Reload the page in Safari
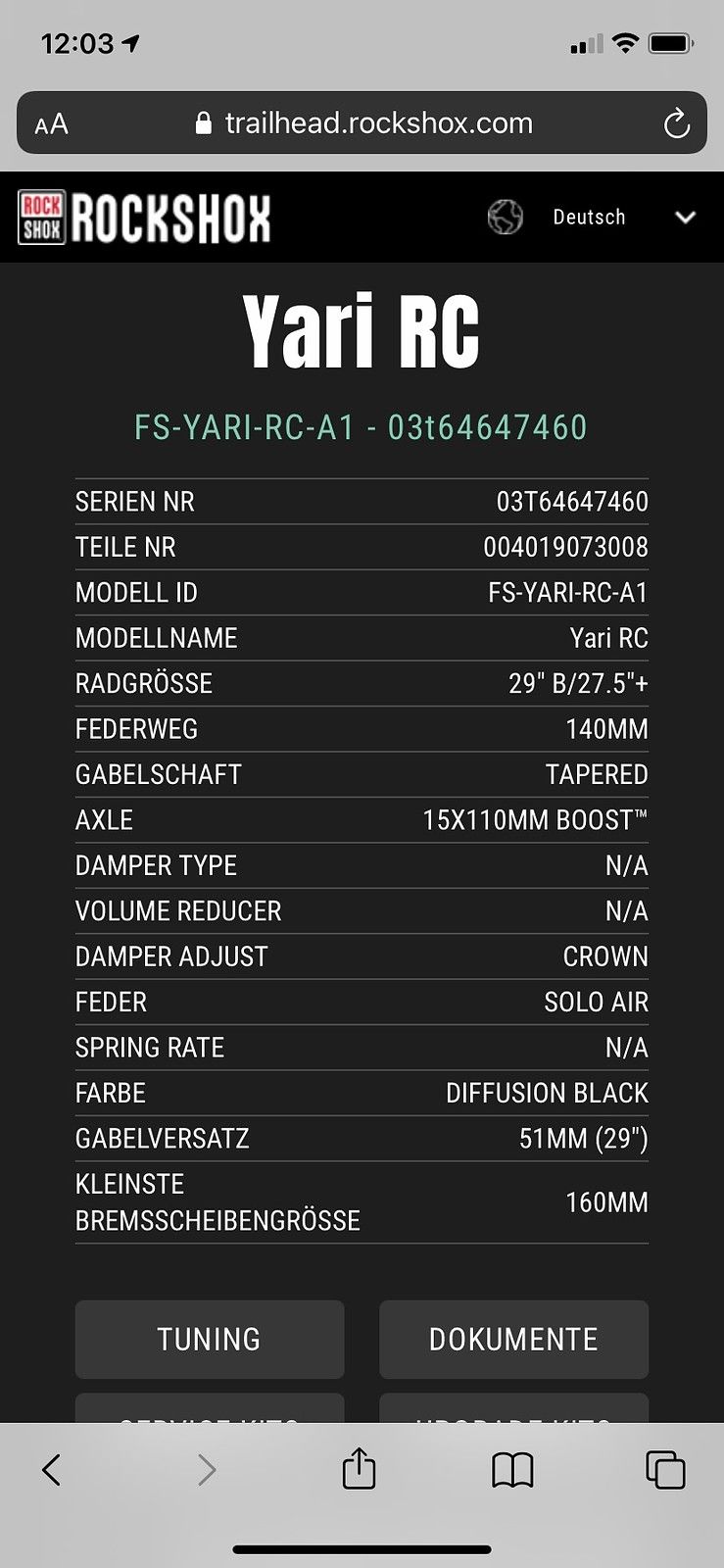The image size is (724, 1568). (x=676, y=123)
